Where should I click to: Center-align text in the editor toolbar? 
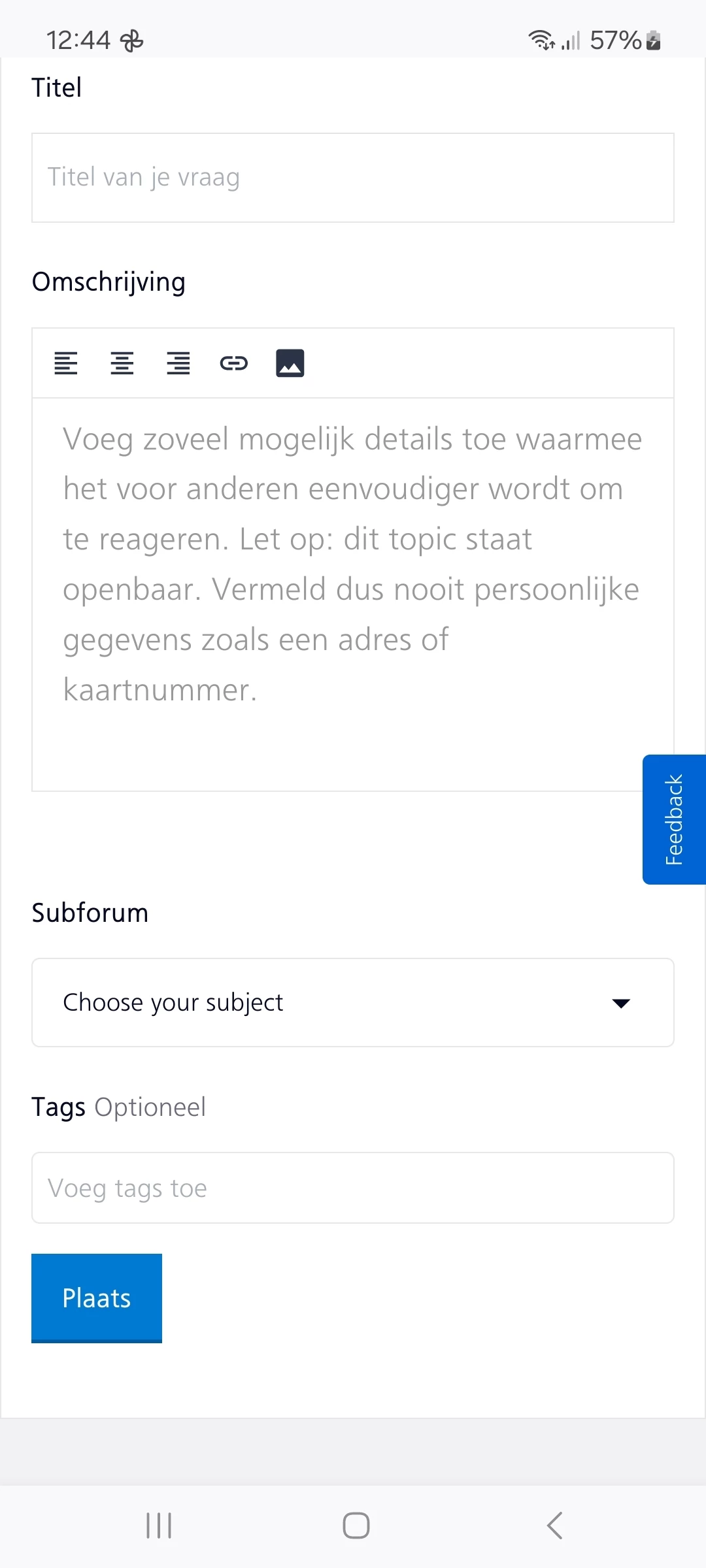coord(122,363)
